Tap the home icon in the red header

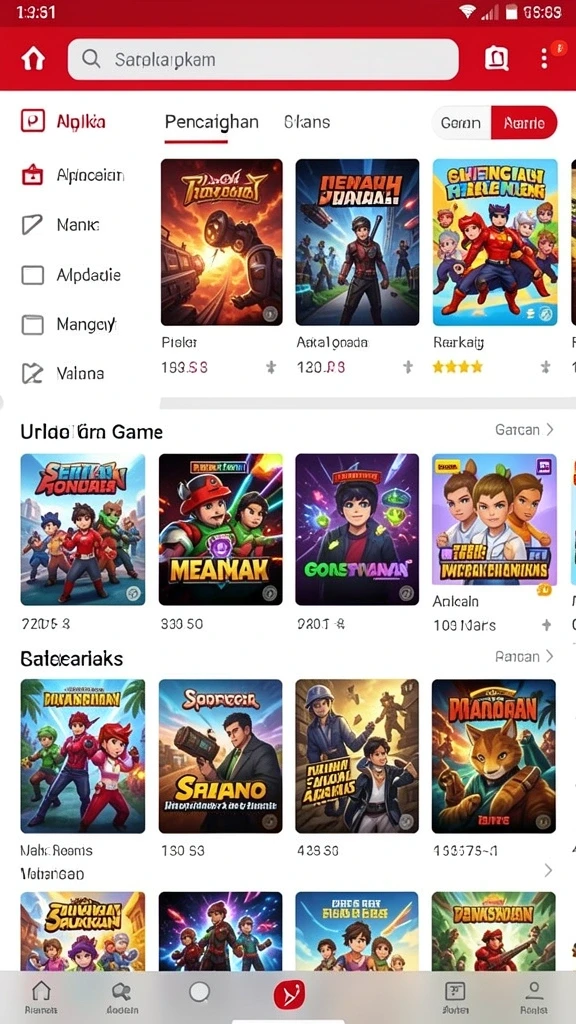click(x=33, y=59)
